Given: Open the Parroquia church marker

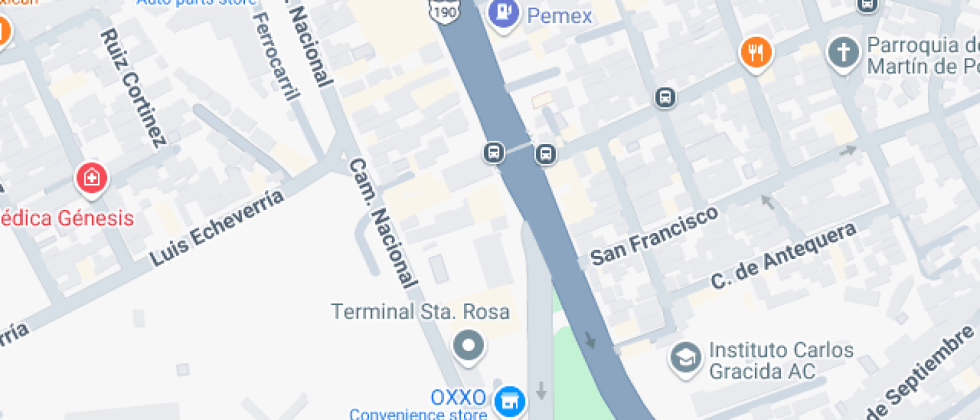Looking at the screenshot, I should 845,52.
